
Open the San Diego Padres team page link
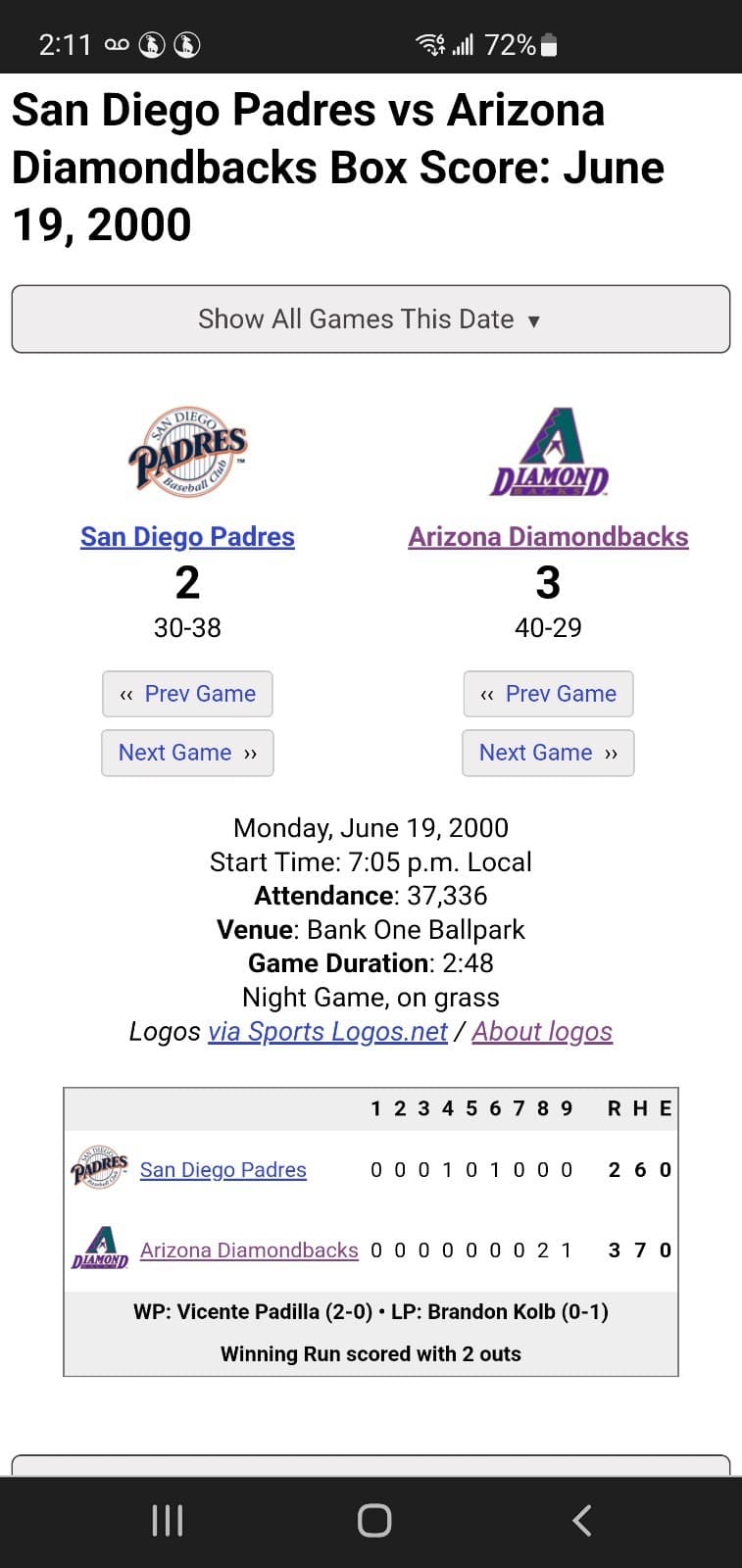click(x=187, y=536)
